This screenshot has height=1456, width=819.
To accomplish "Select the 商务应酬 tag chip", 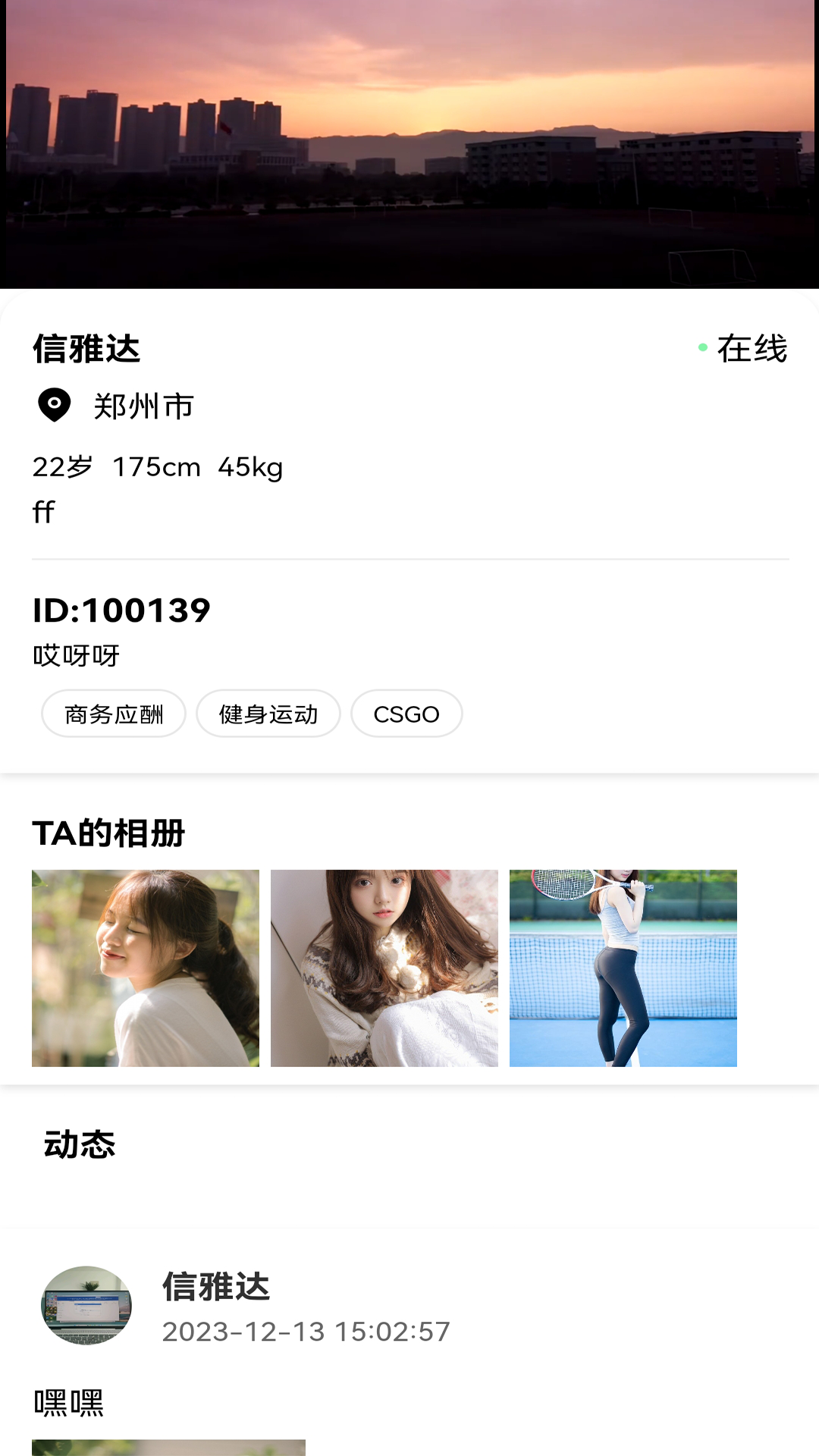I will (x=114, y=714).
